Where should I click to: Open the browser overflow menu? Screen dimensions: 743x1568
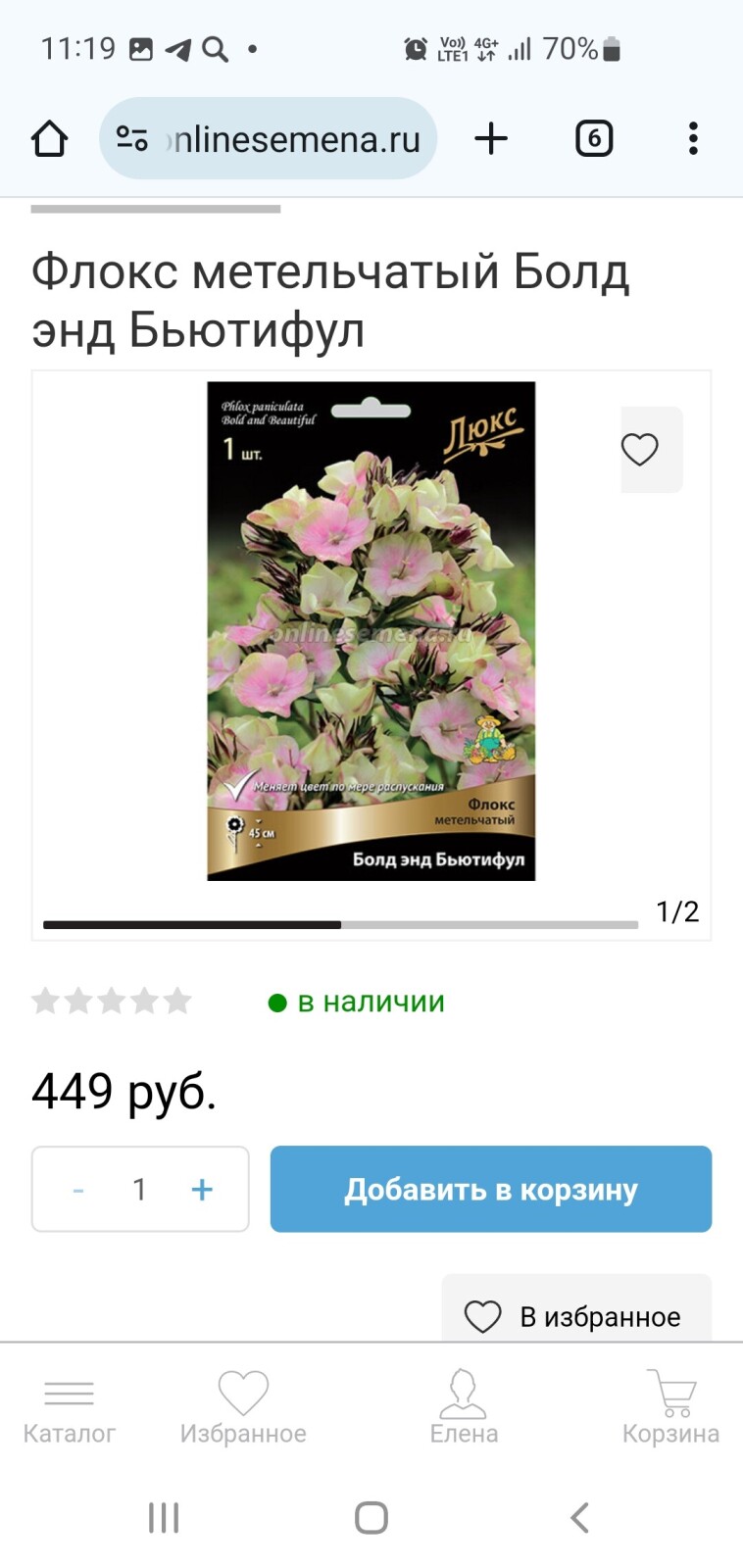[x=693, y=138]
